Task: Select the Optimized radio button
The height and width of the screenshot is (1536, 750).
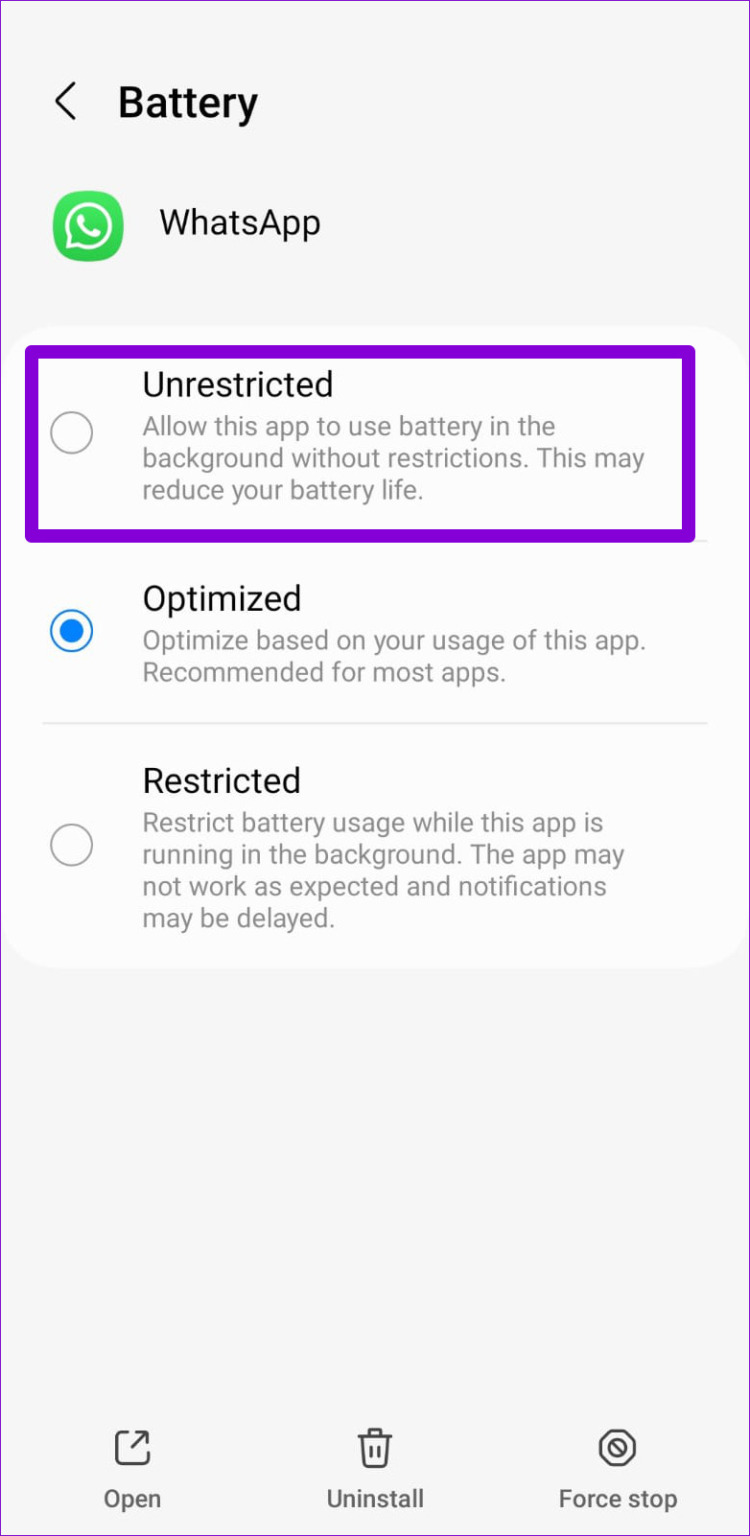Action: [x=71, y=631]
